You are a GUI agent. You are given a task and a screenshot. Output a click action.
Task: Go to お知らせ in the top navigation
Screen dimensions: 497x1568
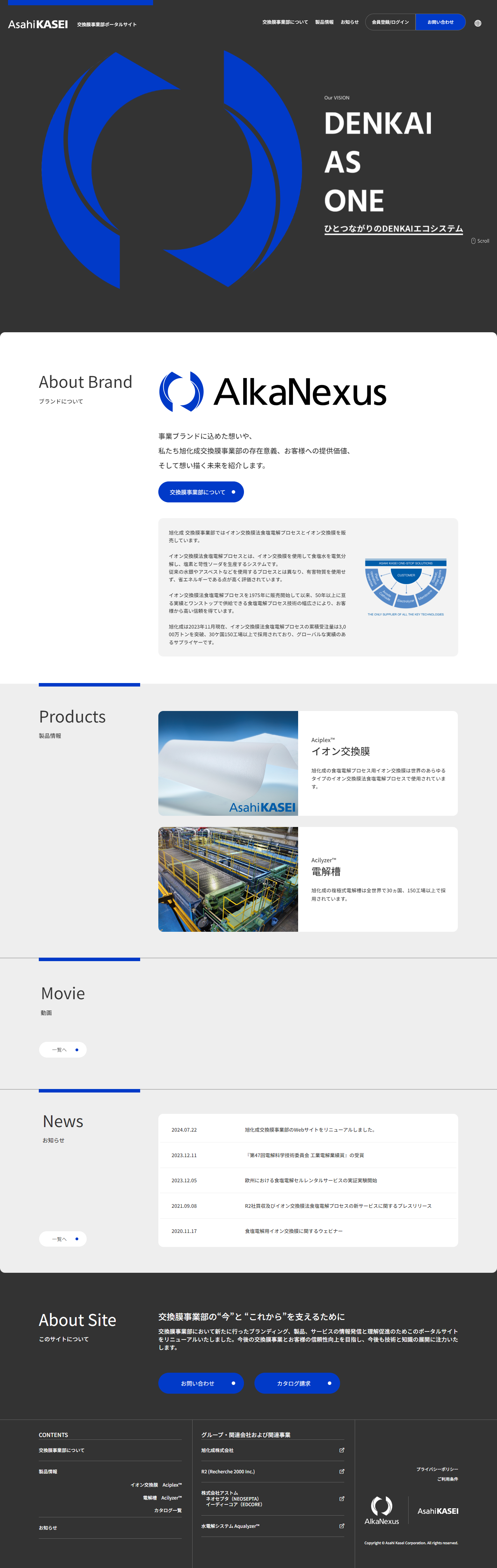point(350,22)
